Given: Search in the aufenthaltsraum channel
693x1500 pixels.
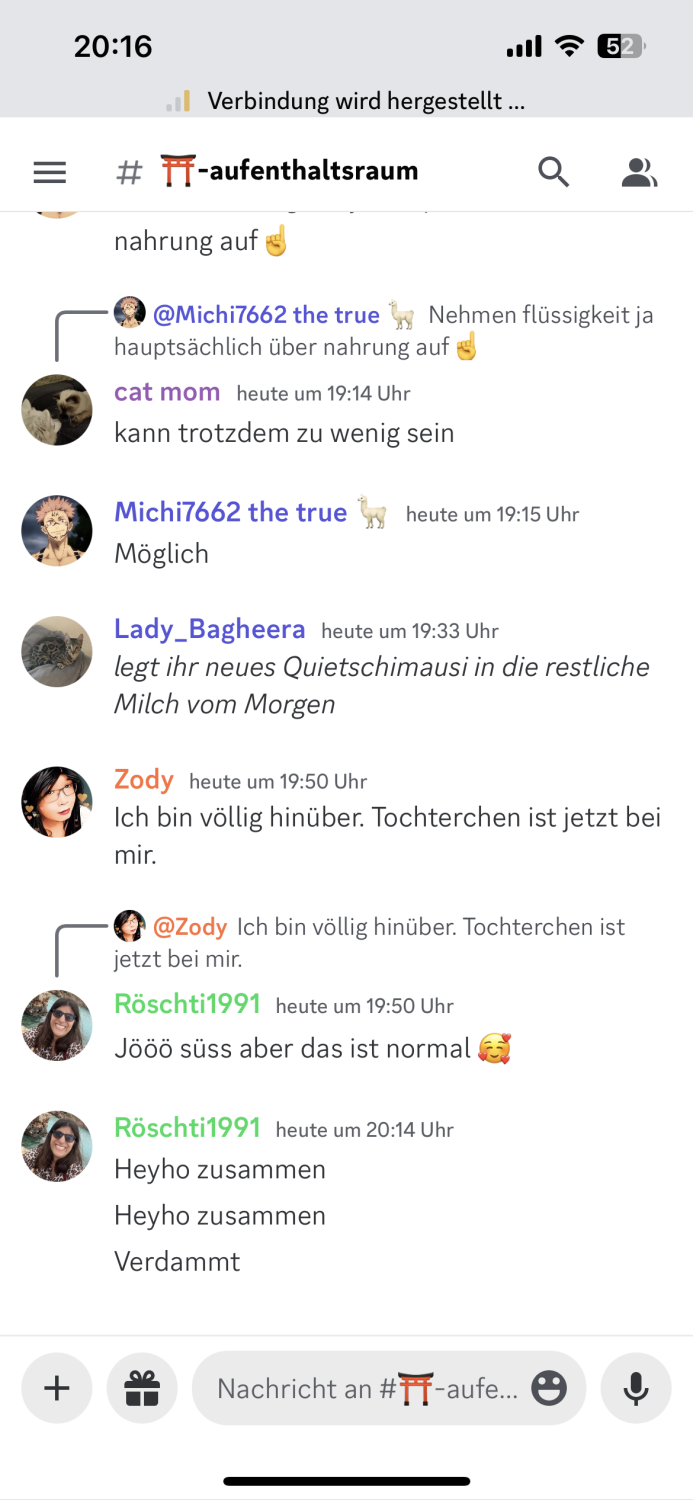Looking at the screenshot, I should 553,172.
